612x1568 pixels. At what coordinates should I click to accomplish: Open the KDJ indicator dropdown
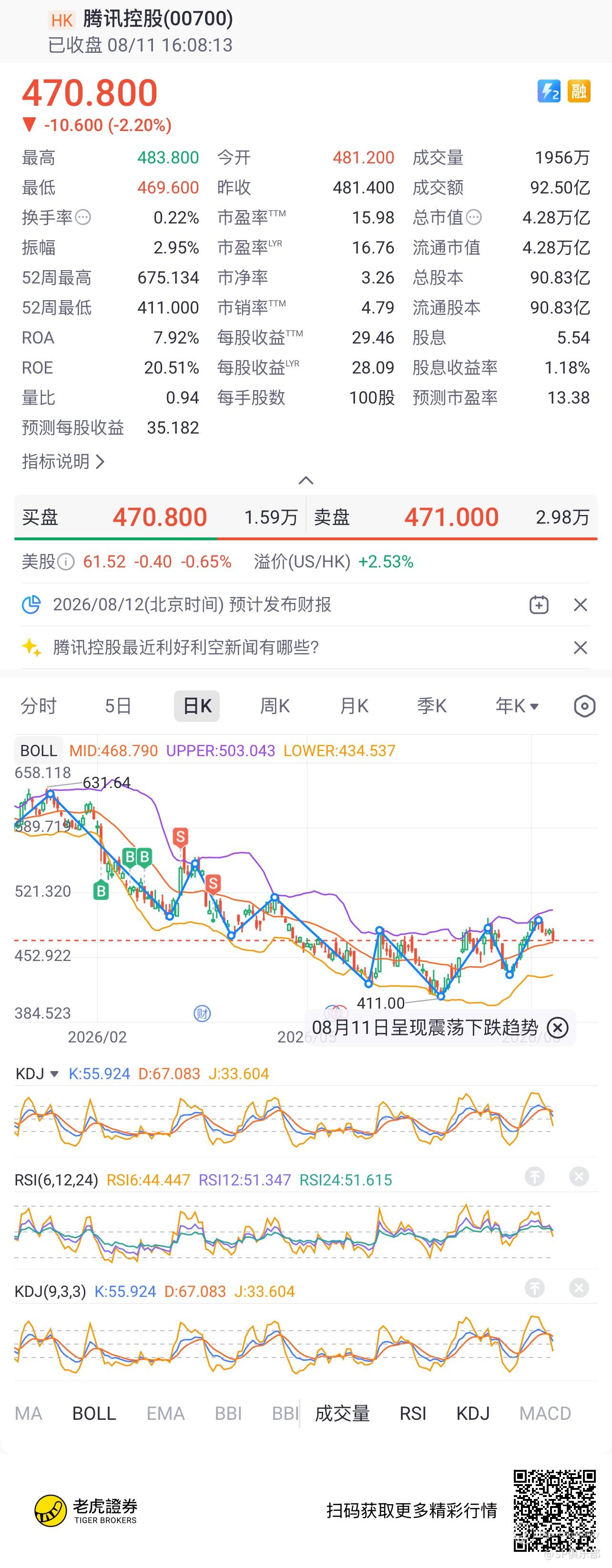[x=37, y=1073]
